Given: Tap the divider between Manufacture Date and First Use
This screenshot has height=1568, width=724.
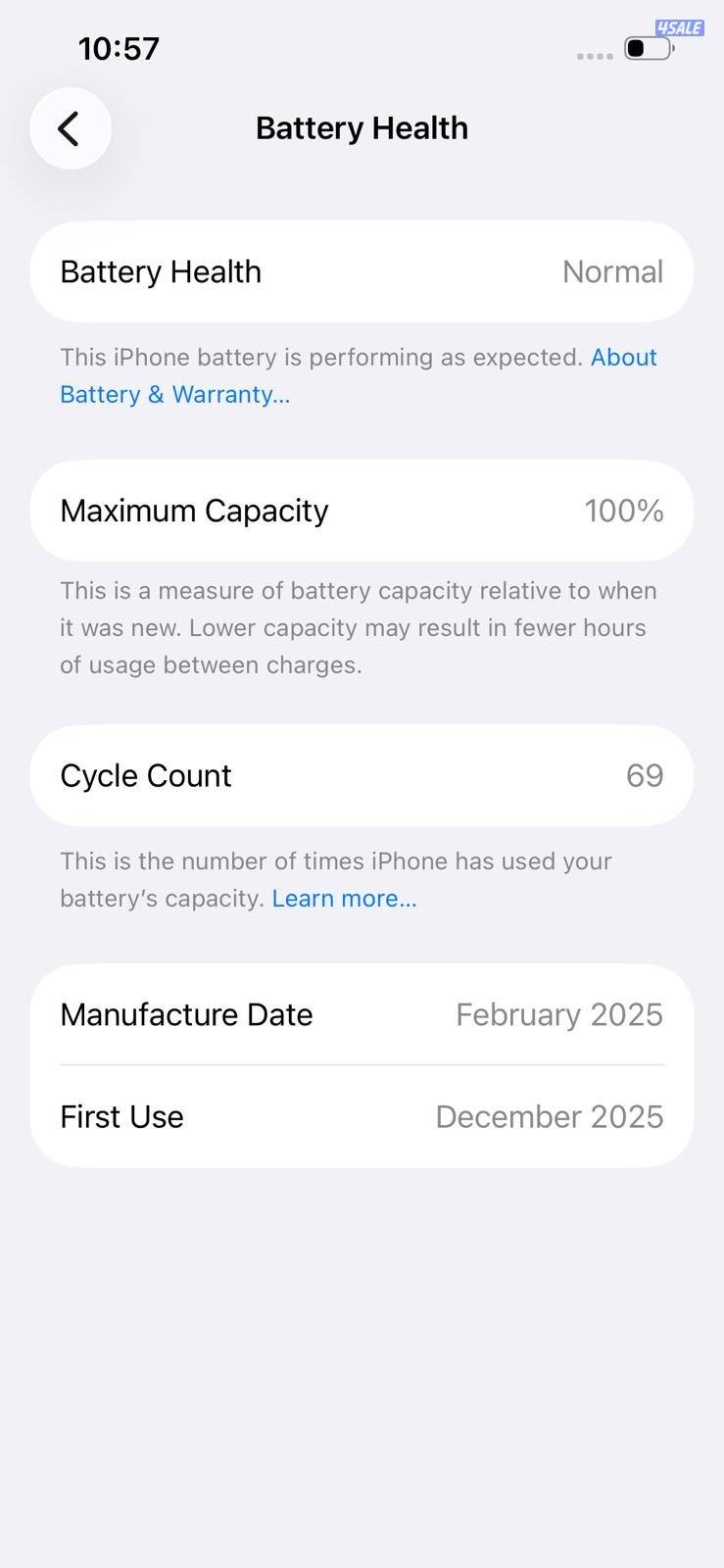Looking at the screenshot, I should point(362,1064).
